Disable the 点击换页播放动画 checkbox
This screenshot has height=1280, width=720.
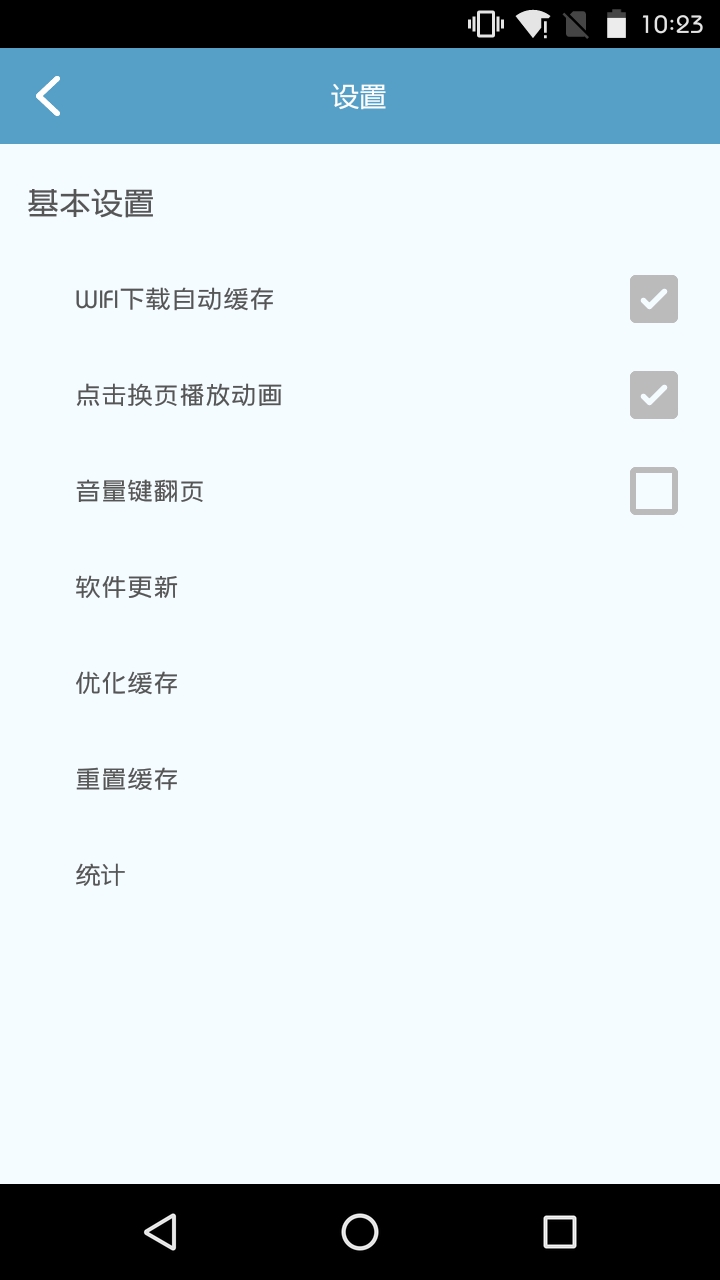(654, 395)
